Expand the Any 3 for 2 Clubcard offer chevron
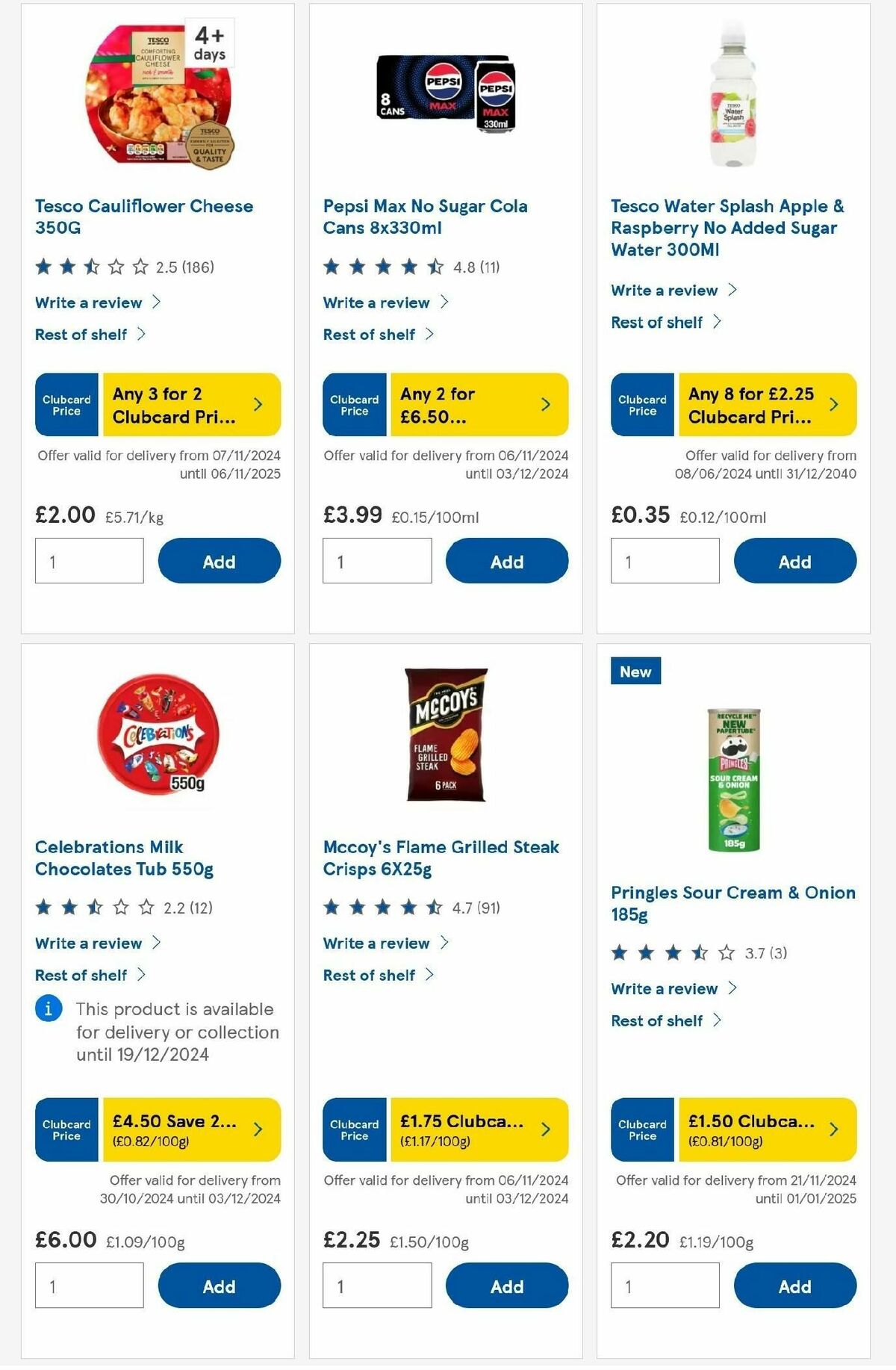 pyautogui.click(x=258, y=404)
